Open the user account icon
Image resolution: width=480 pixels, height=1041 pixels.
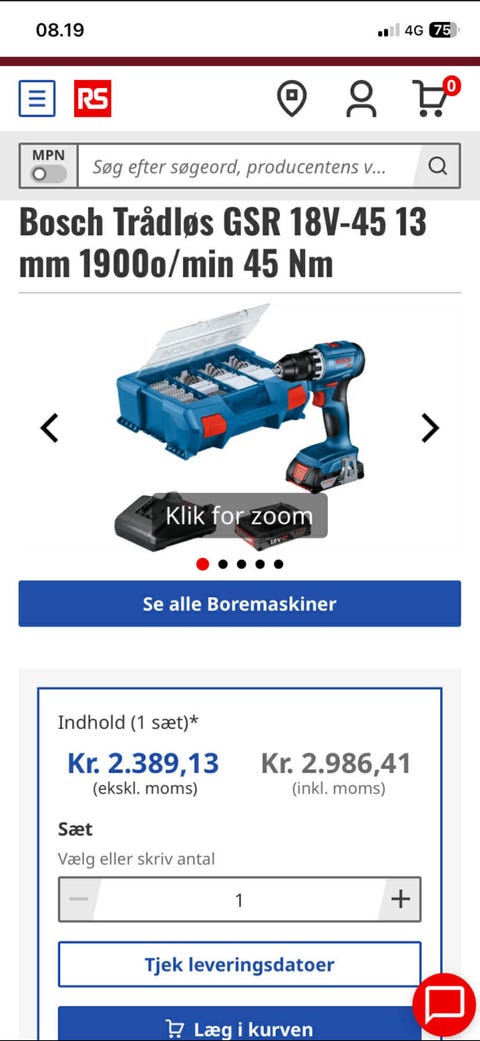coord(361,99)
